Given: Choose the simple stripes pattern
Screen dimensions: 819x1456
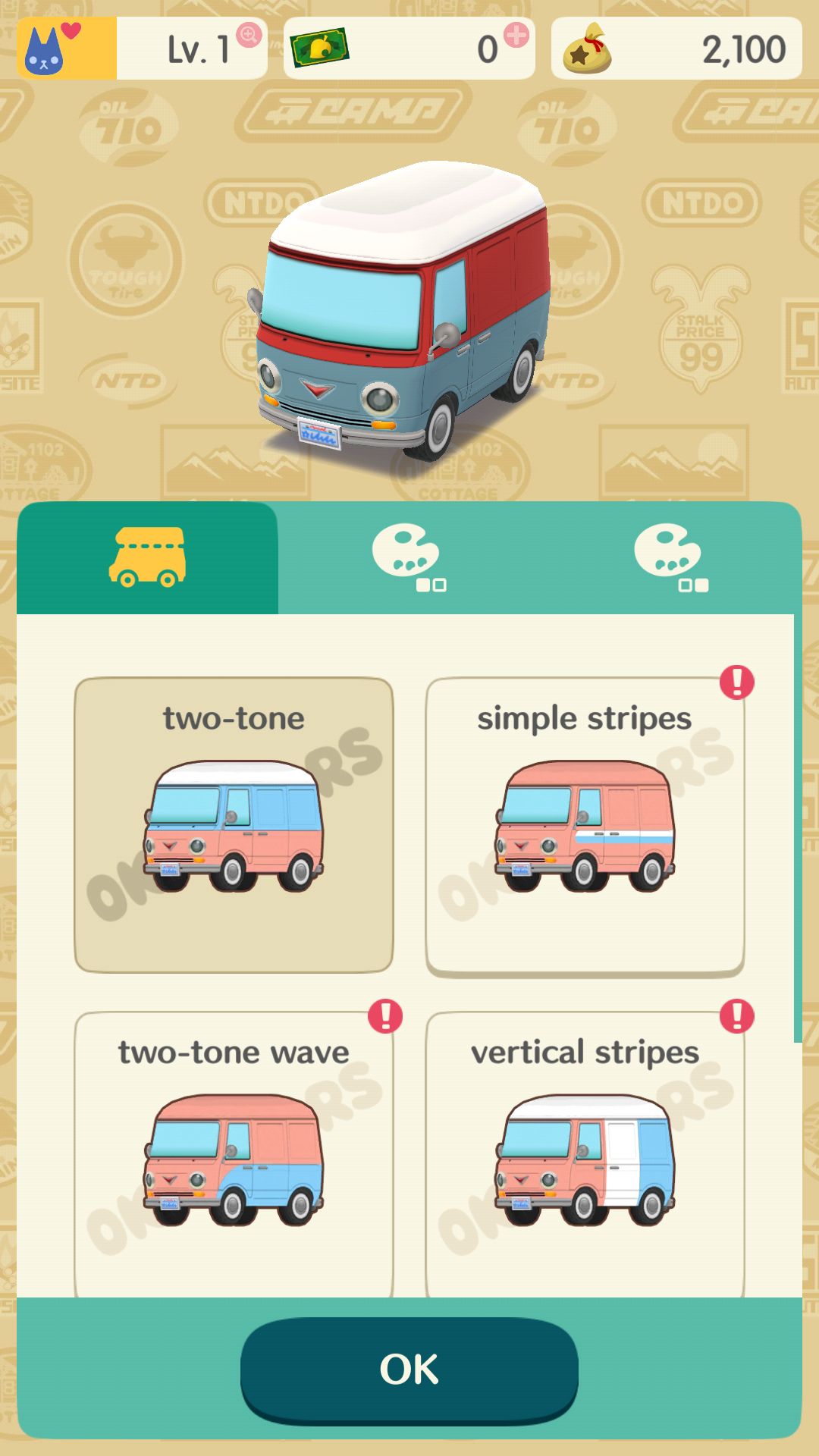Looking at the screenshot, I should [x=585, y=827].
